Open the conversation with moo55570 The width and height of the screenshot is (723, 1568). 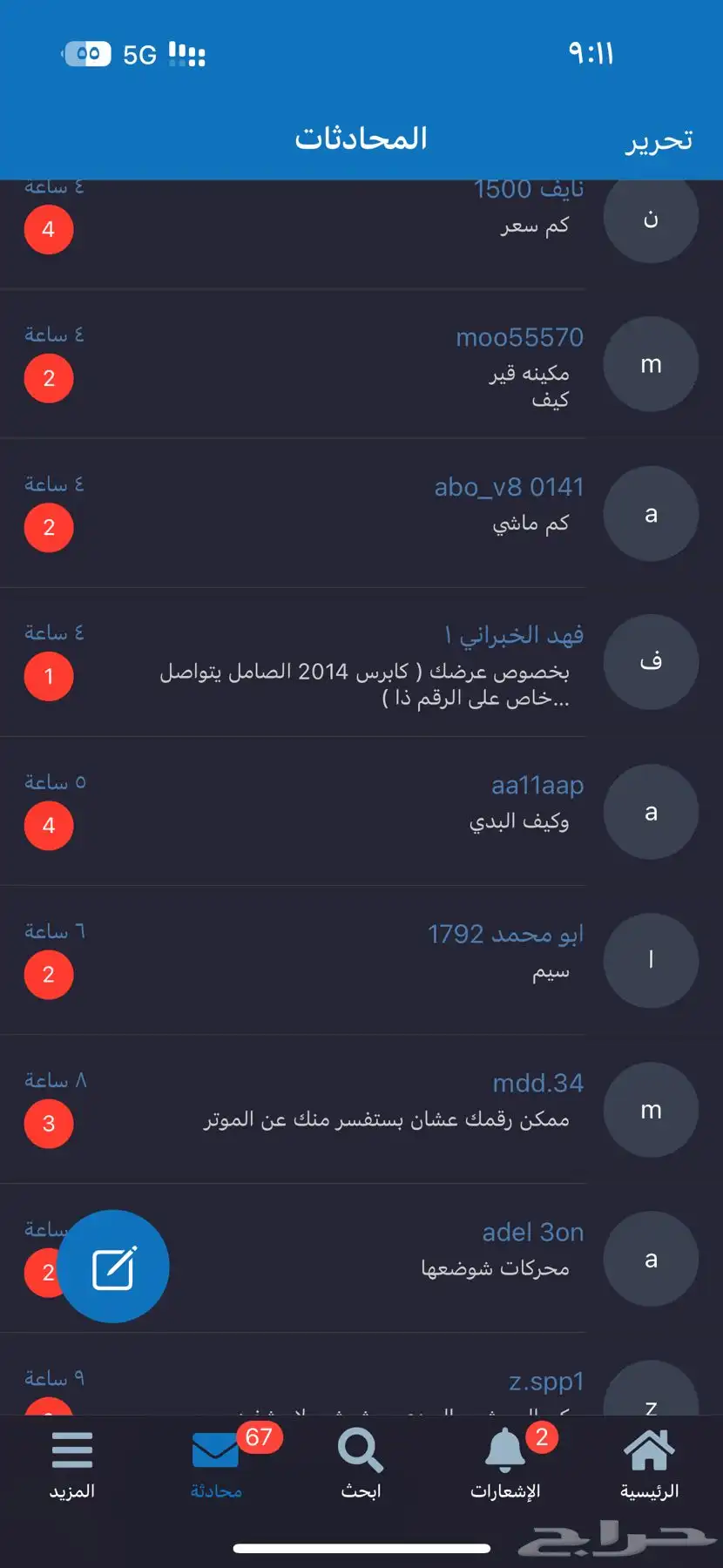click(x=361, y=364)
